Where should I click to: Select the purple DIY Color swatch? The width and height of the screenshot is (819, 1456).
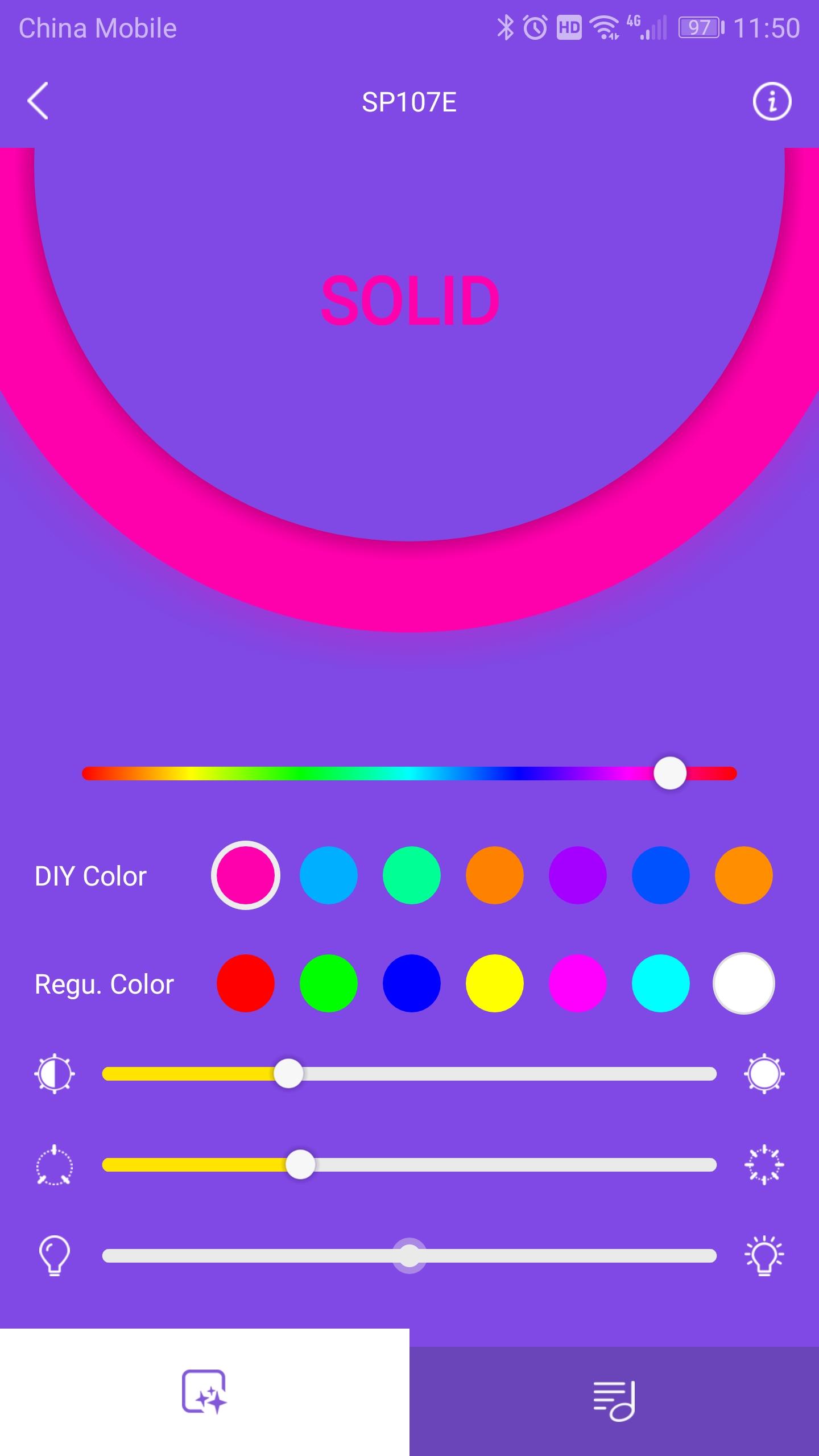[x=578, y=875]
